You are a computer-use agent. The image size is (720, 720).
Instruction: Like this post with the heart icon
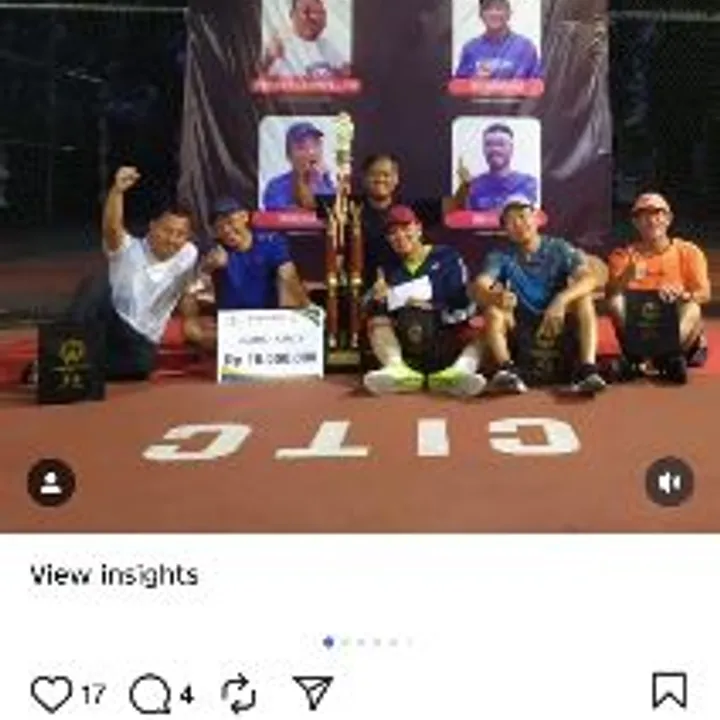pos(51,693)
